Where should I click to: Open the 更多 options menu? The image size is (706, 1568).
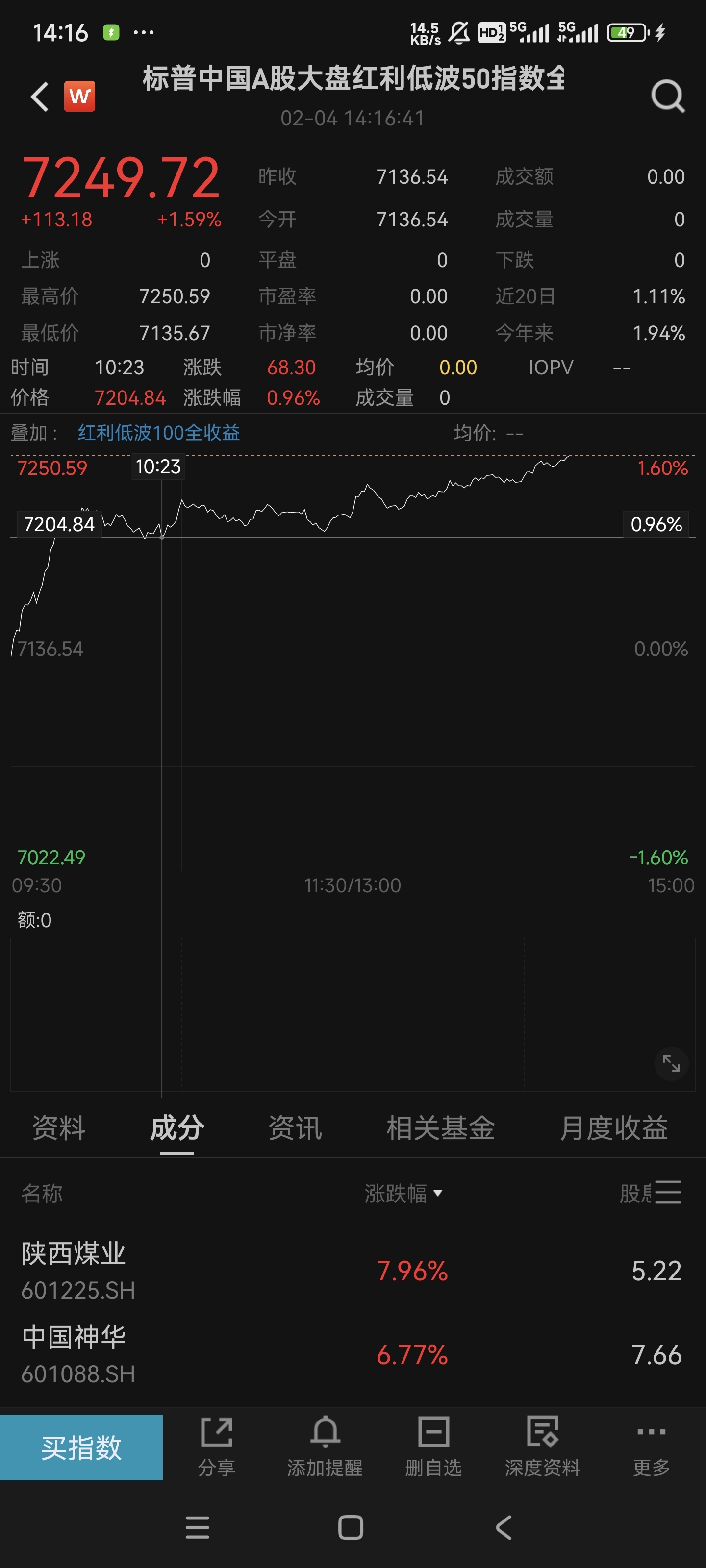point(651,1447)
